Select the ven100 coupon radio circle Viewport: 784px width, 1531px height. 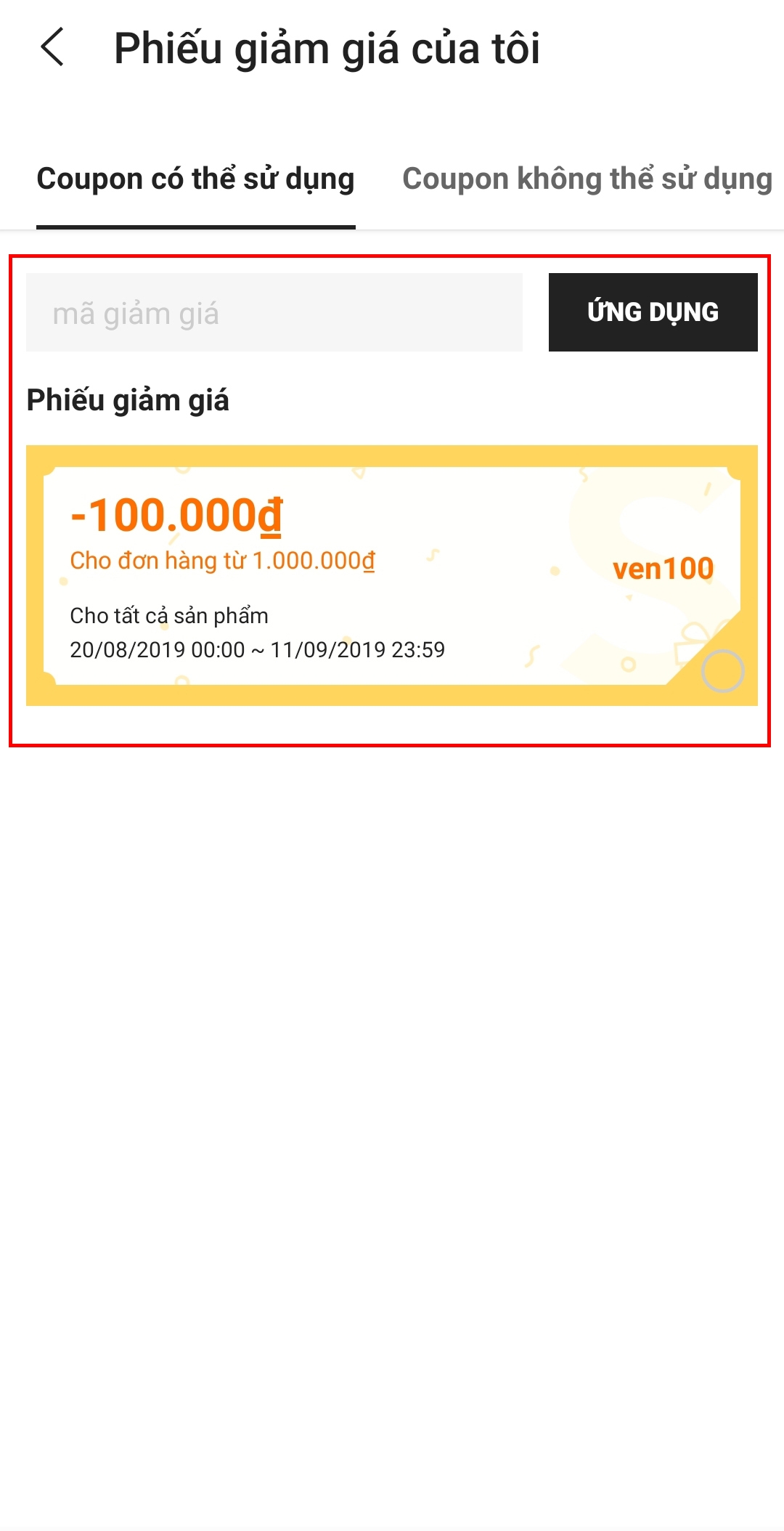click(722, 670)
